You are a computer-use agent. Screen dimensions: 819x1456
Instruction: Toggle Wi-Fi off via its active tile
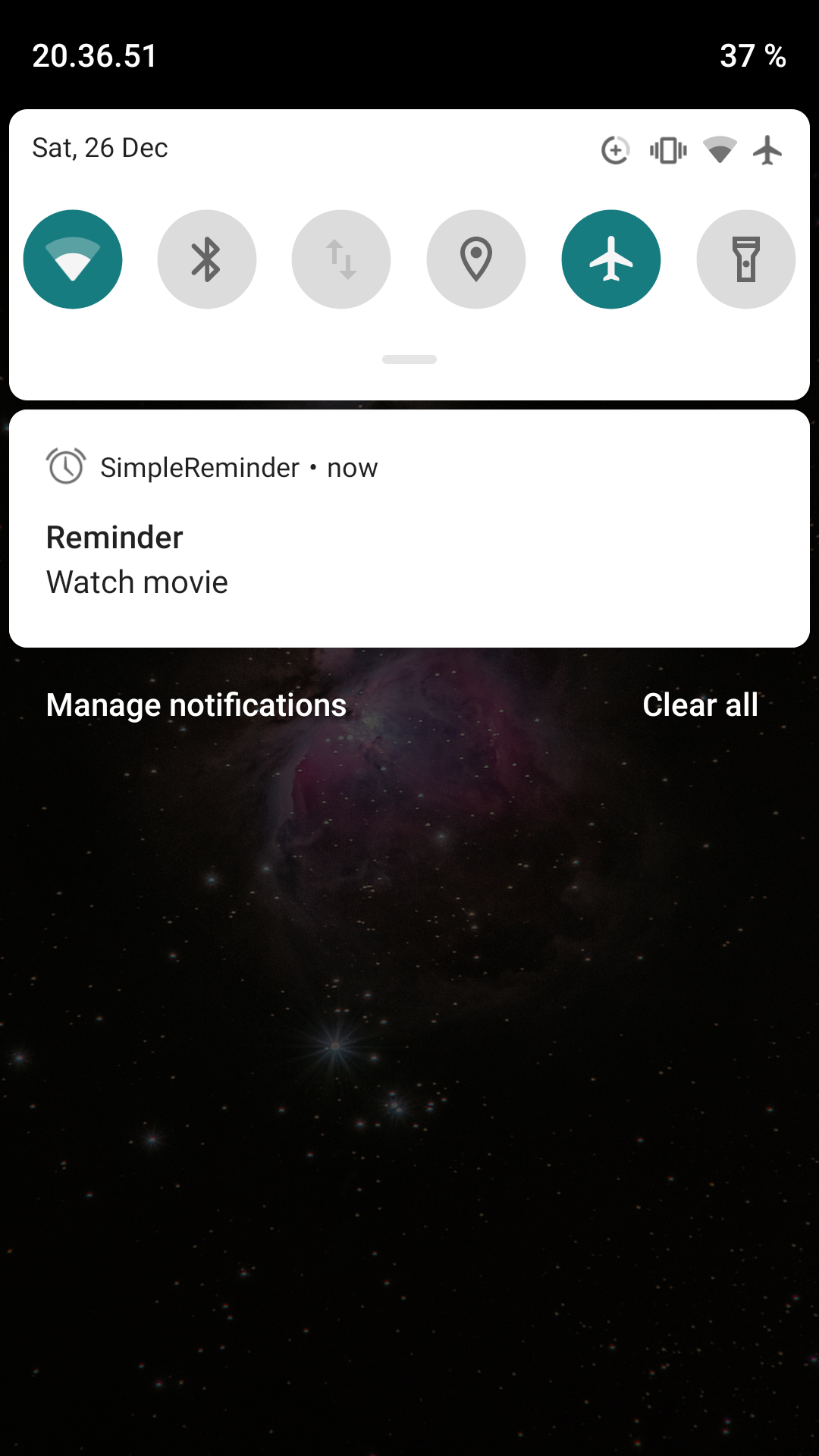tap(73, 259)
